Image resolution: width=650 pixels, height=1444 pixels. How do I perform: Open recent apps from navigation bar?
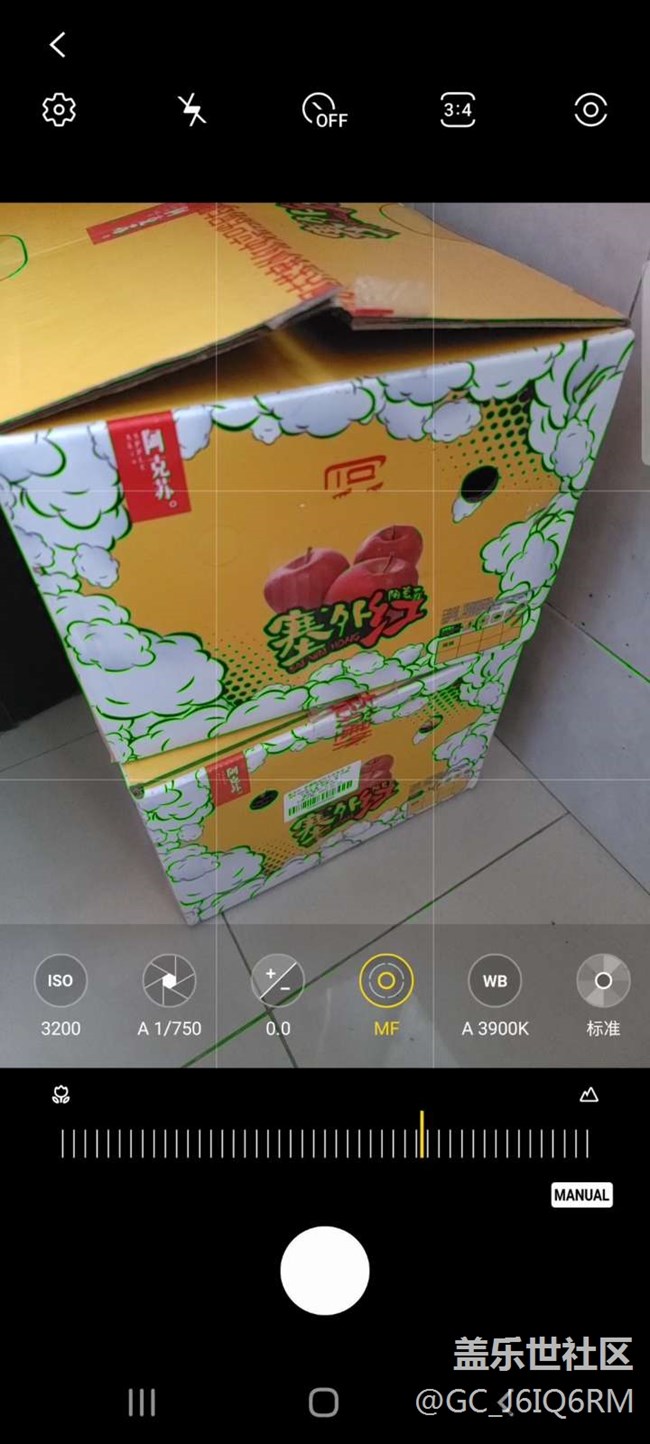142,1403
